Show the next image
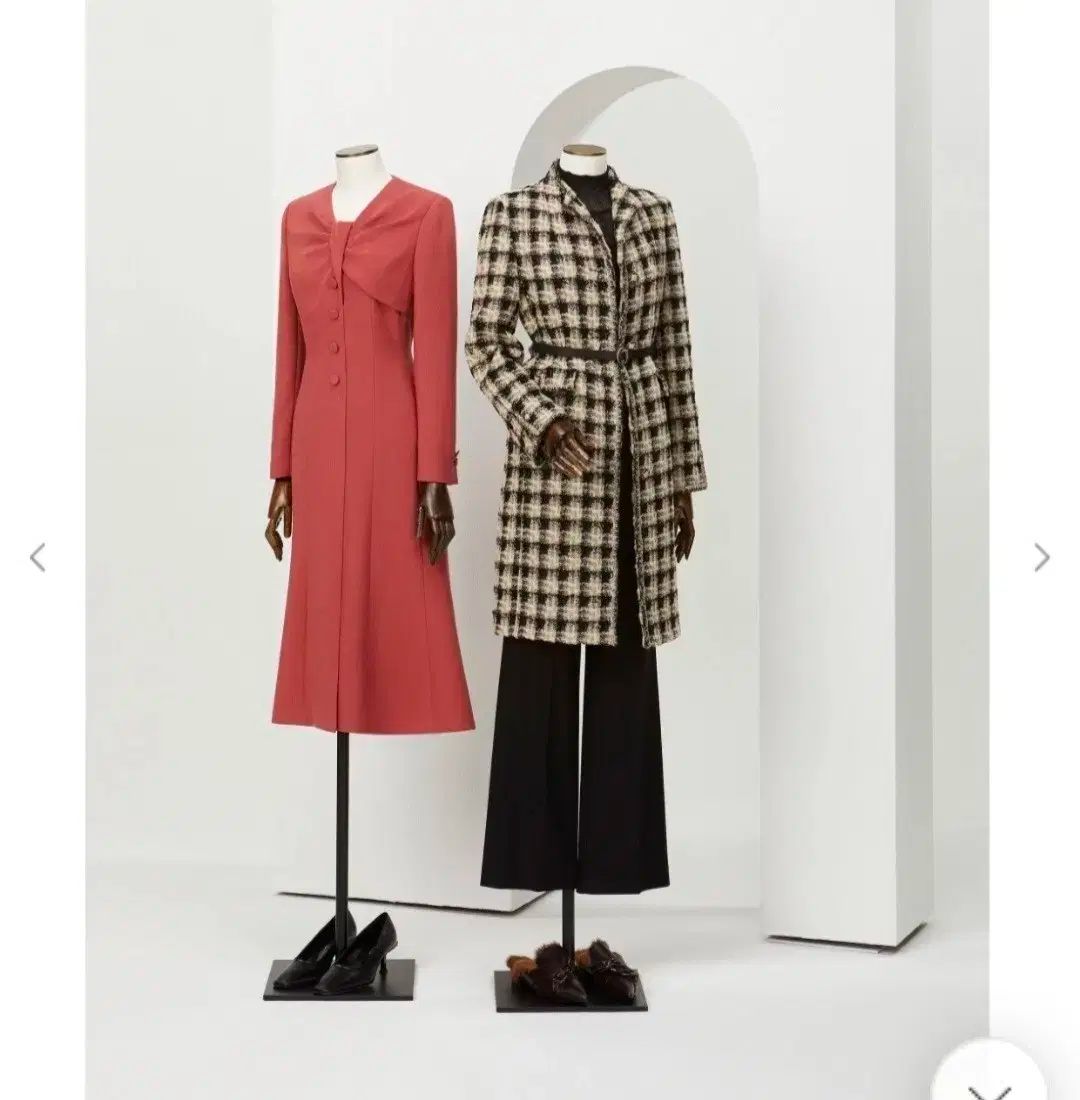The image size is (1080, 1100). (1041, 557)
